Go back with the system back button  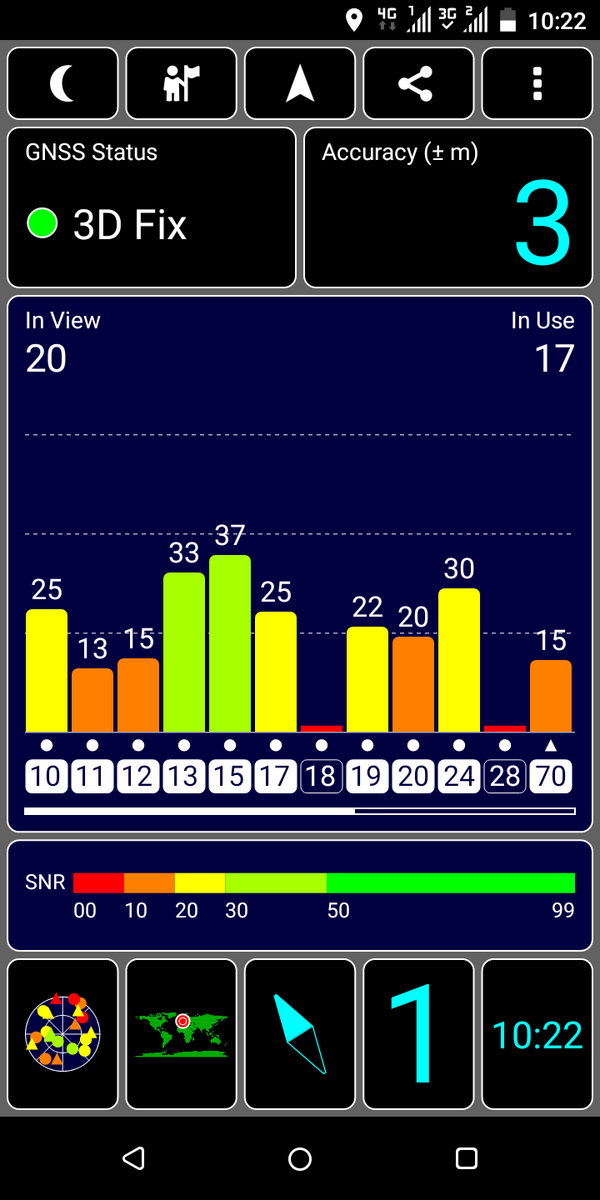133,1158
